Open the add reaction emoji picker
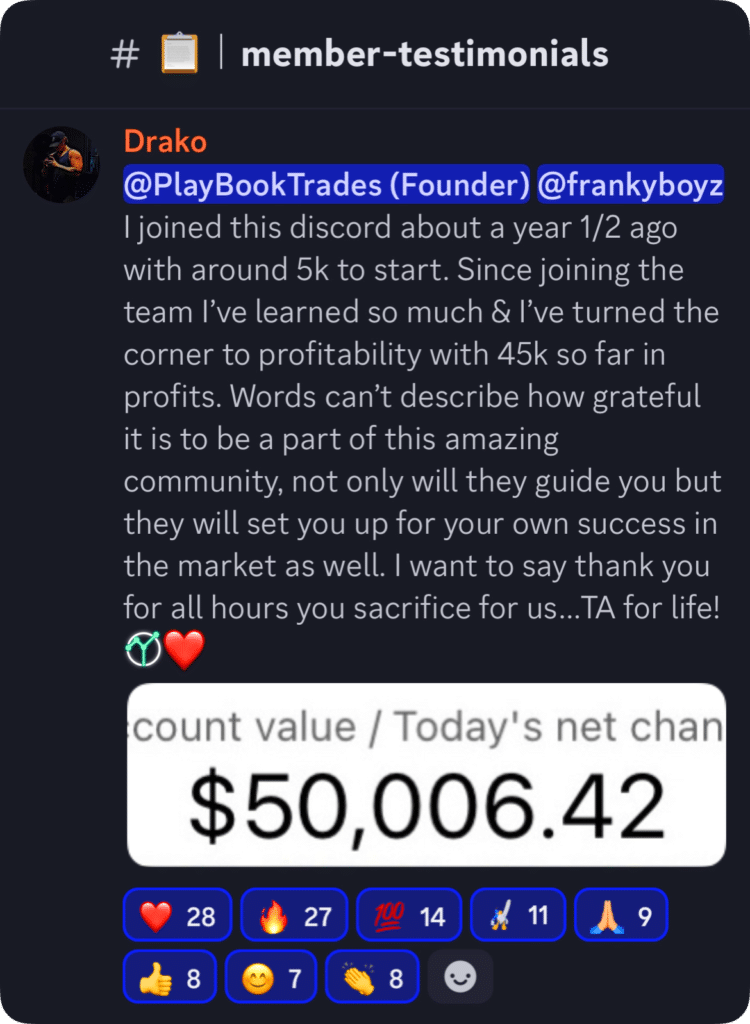This screenshot has height=1024, width=750. (460, 977)
